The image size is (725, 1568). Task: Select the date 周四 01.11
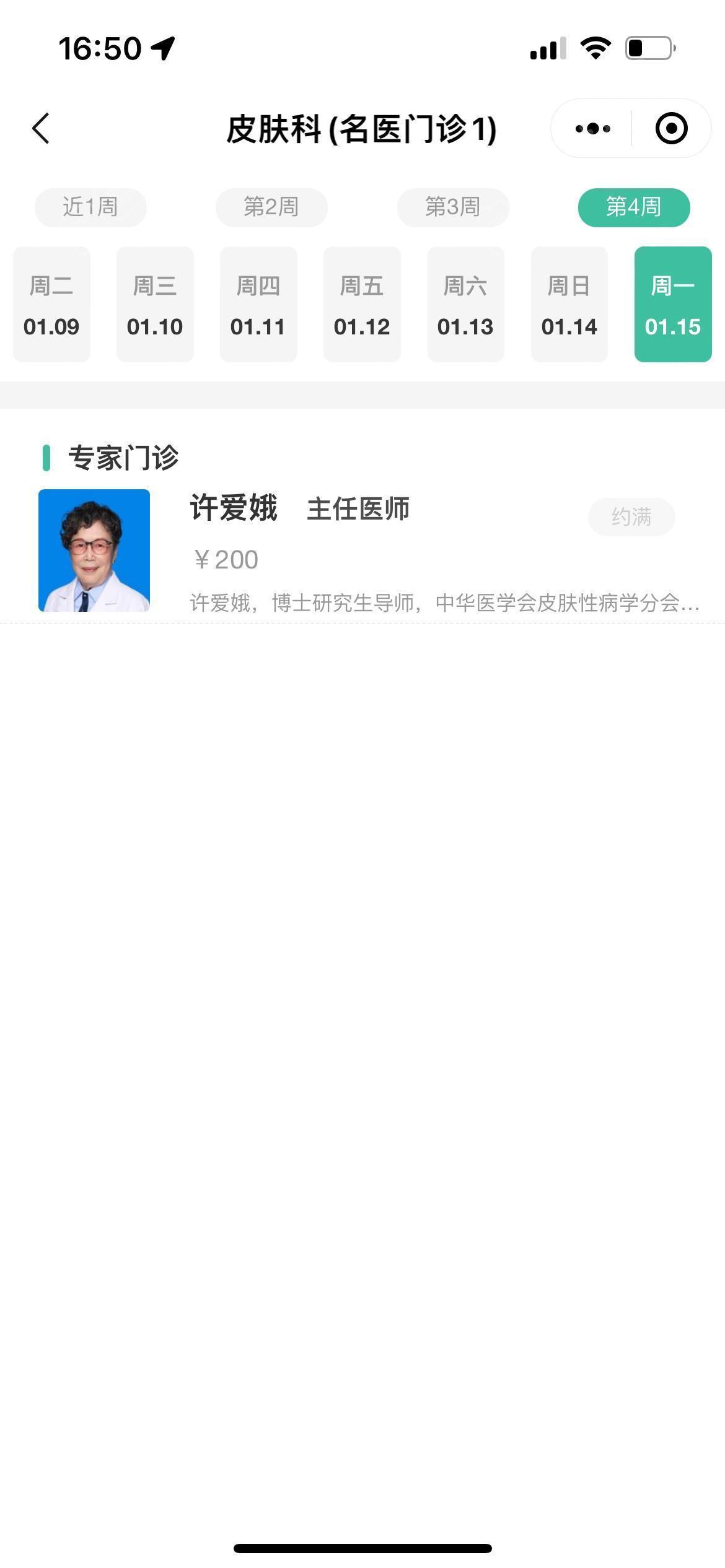258,304
